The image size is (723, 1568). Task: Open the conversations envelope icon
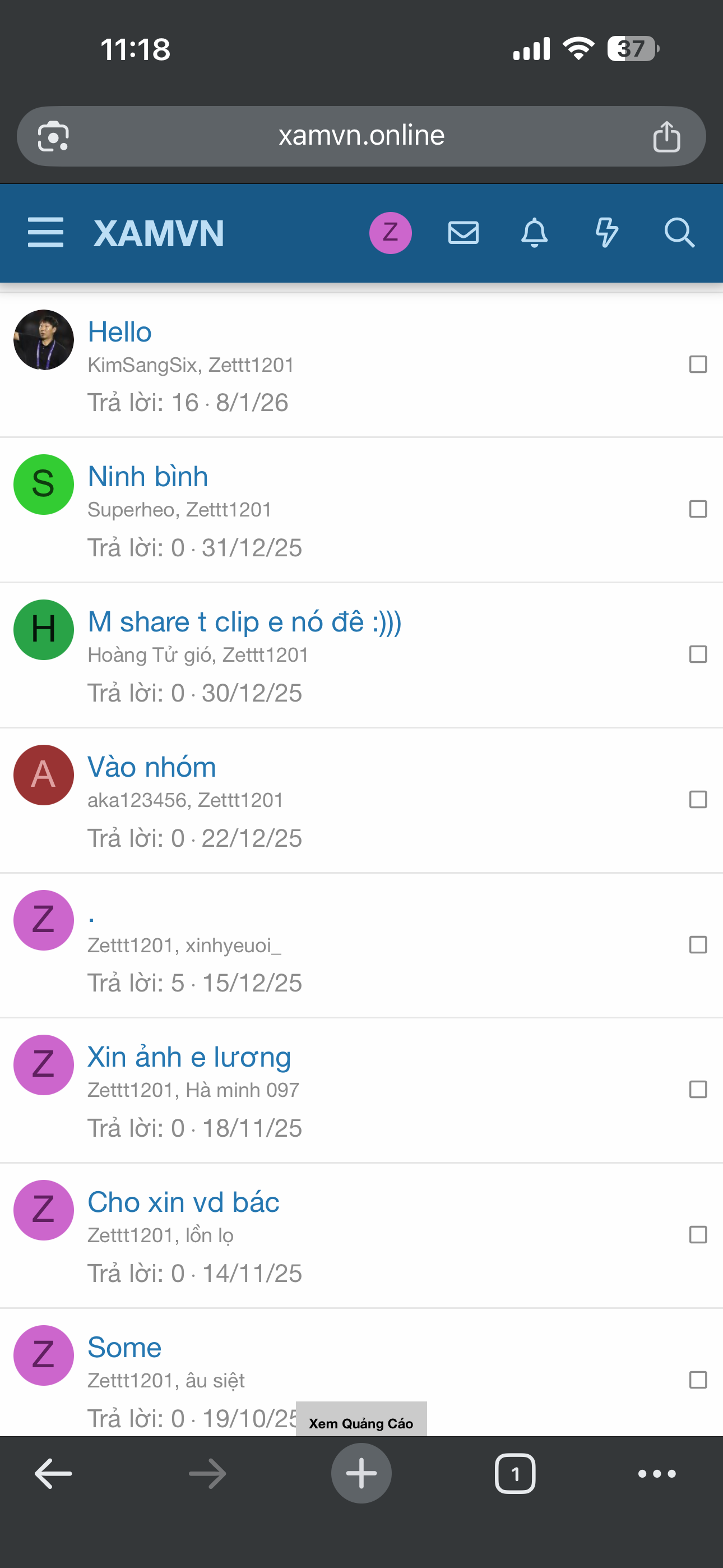[x=463, y=233]
